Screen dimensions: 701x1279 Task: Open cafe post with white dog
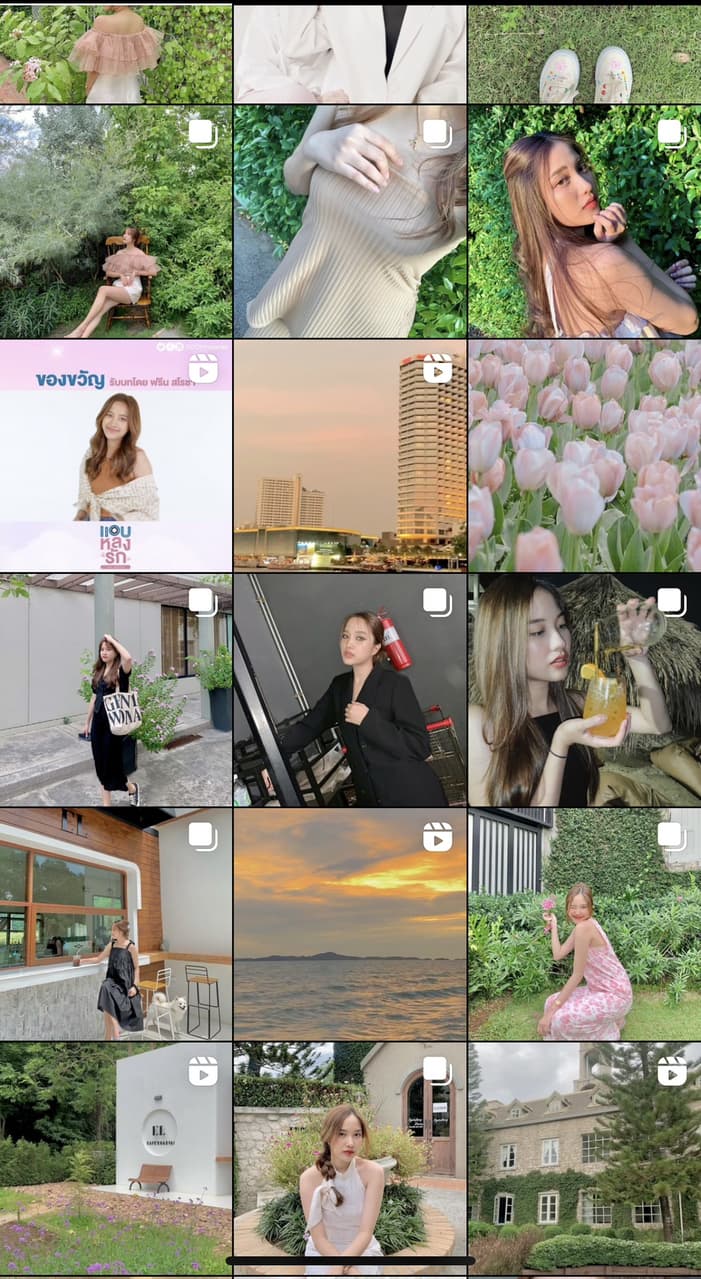[116, 924]
